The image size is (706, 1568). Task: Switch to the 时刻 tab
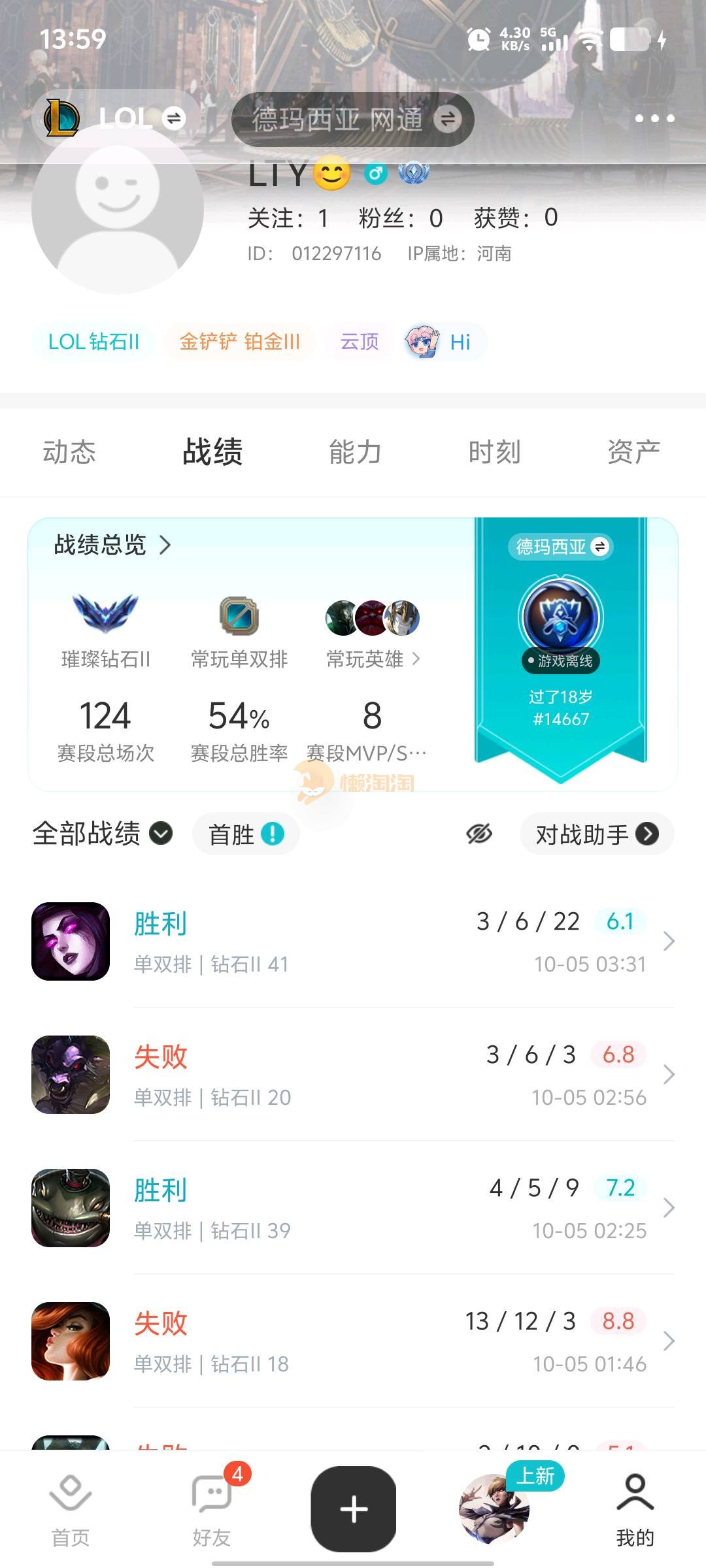[x=494, y=452]
